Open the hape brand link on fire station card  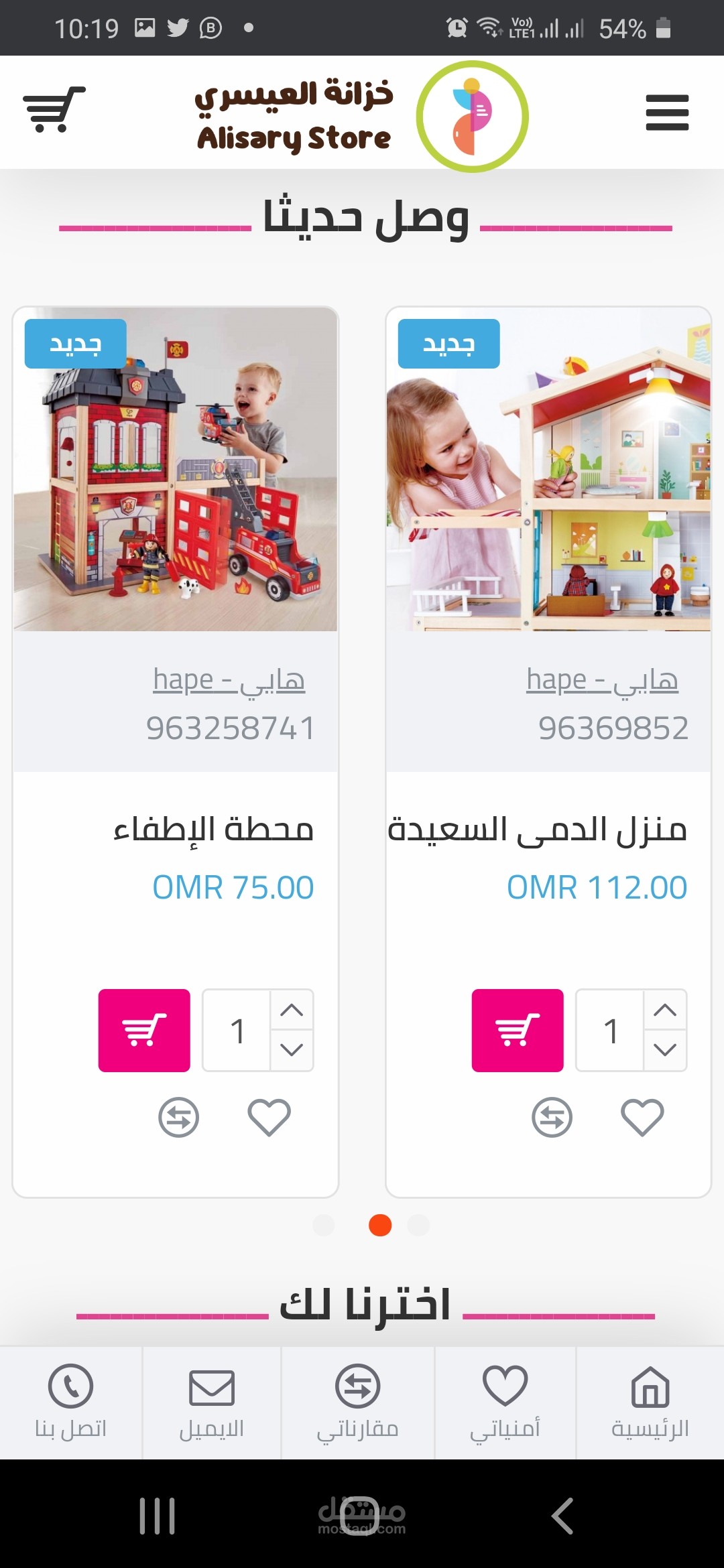click(229, 680)
